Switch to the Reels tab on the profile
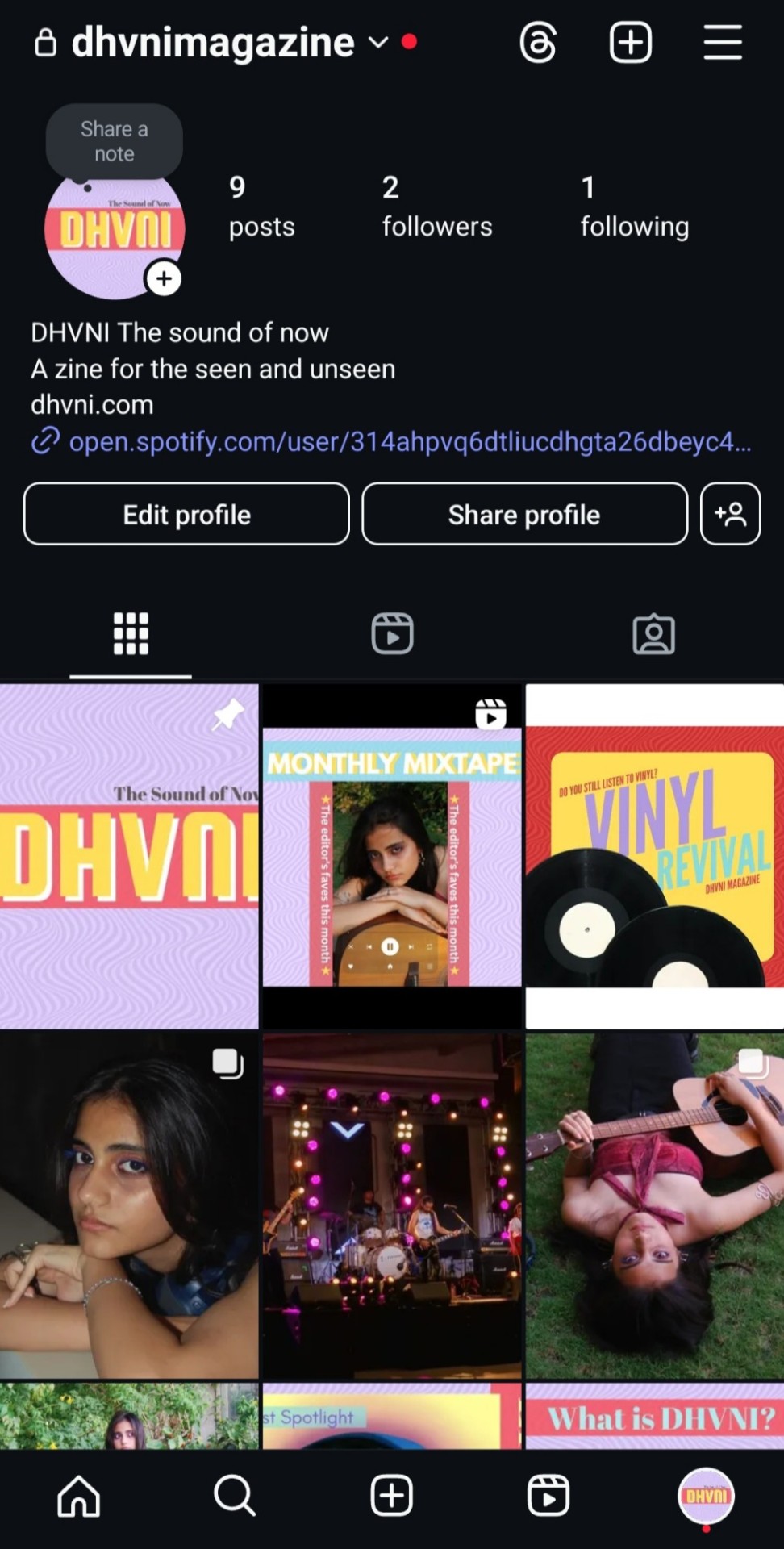The height and width of the screenshot is (1549, 784). [x=392, y=633]
